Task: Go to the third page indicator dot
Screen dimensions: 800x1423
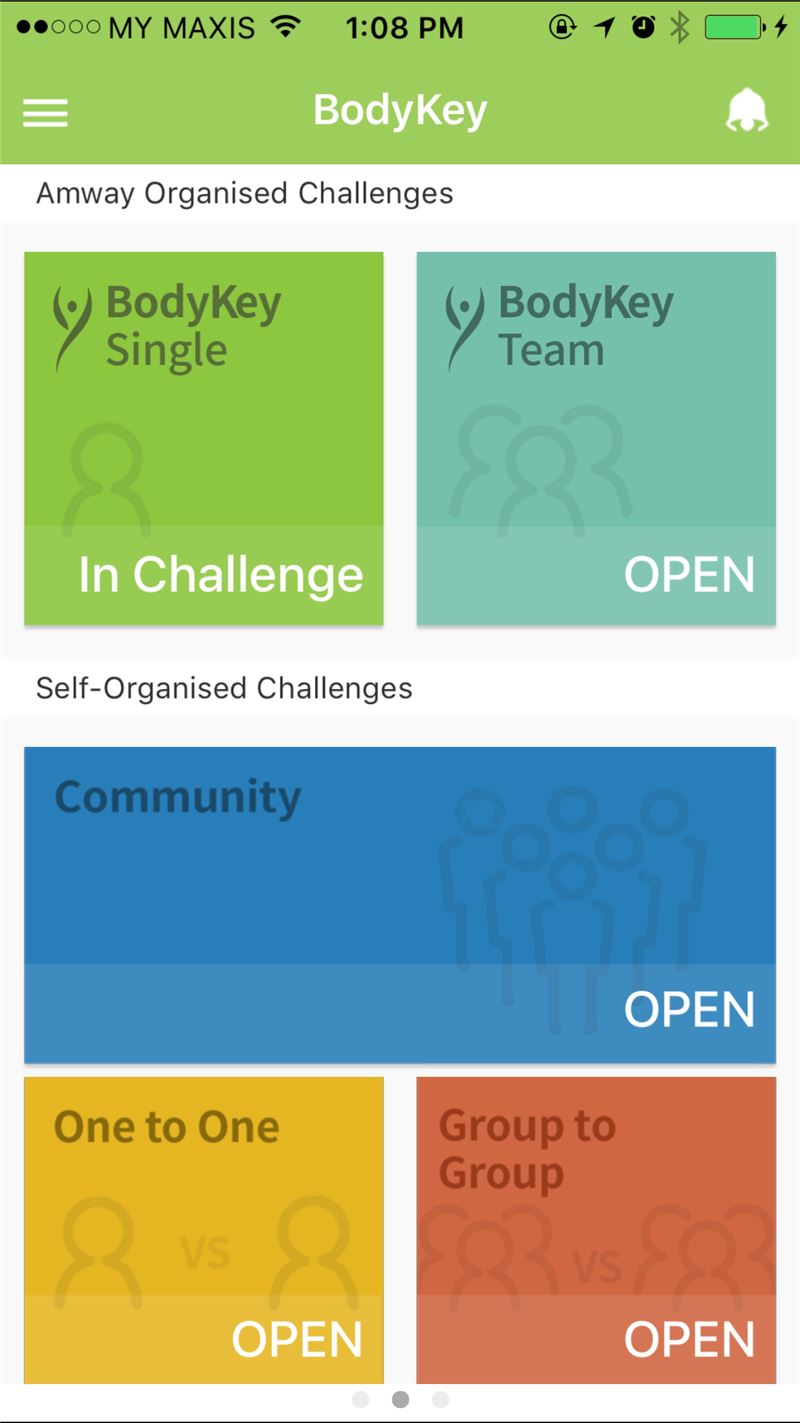Action: (x=440, y=1399)
